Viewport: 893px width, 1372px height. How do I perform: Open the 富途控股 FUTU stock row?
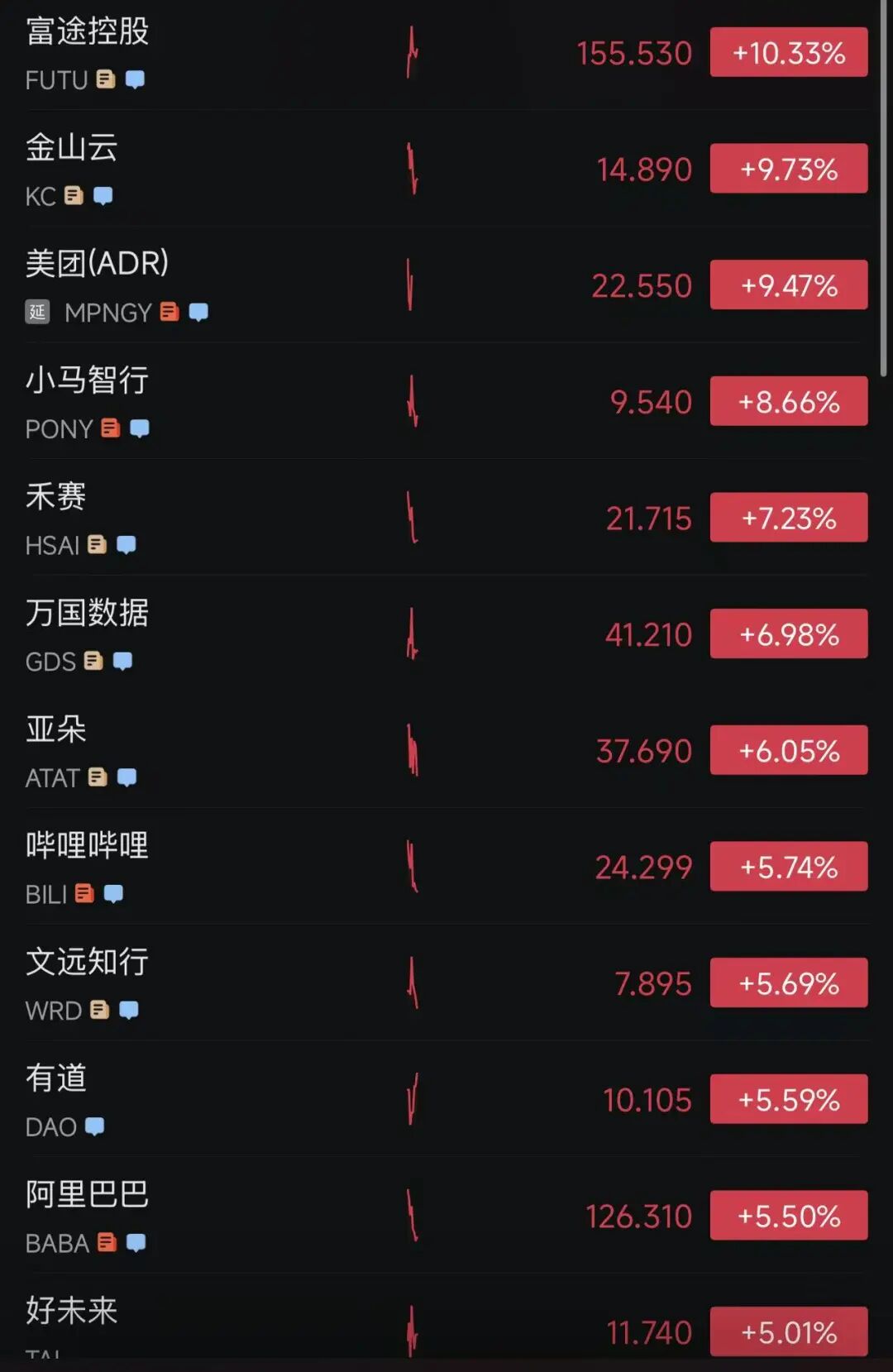pyautogui.click(x=87, y=33)
